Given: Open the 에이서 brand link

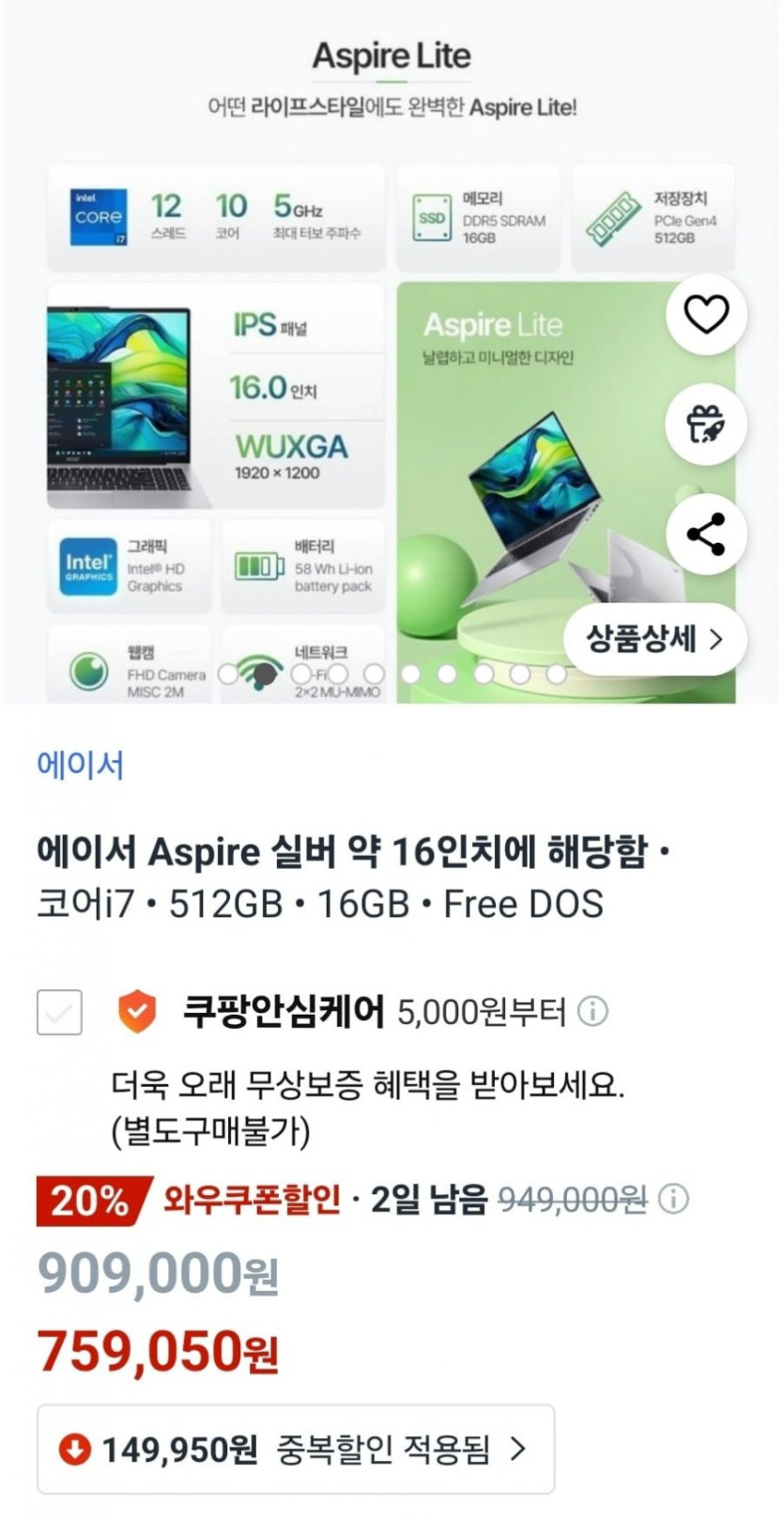Looking at the screenshot, I should pos(80,765).
